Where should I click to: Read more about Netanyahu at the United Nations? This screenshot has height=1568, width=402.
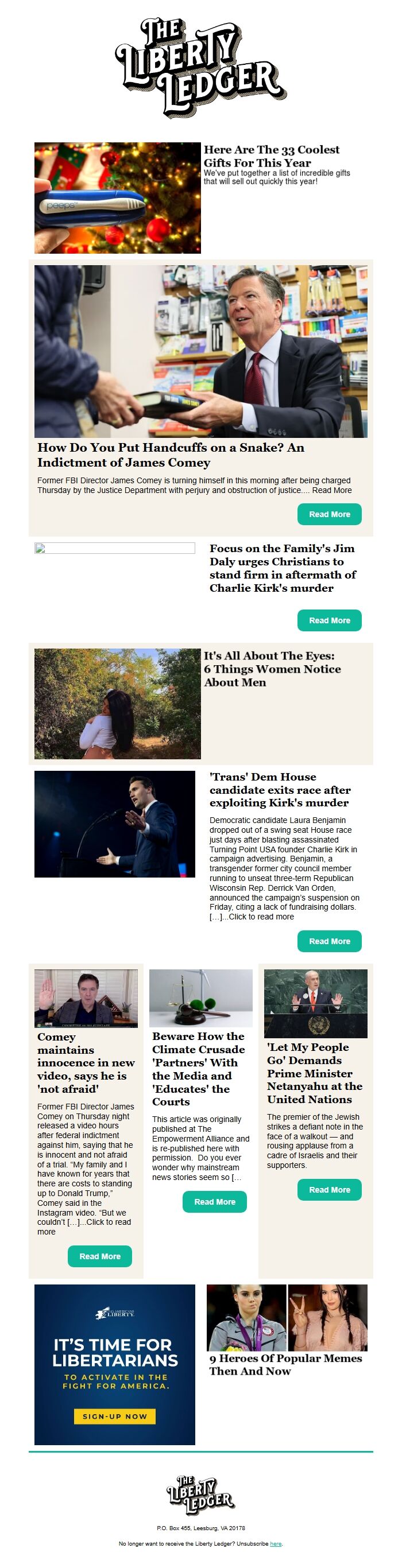tap(329, 1189)
